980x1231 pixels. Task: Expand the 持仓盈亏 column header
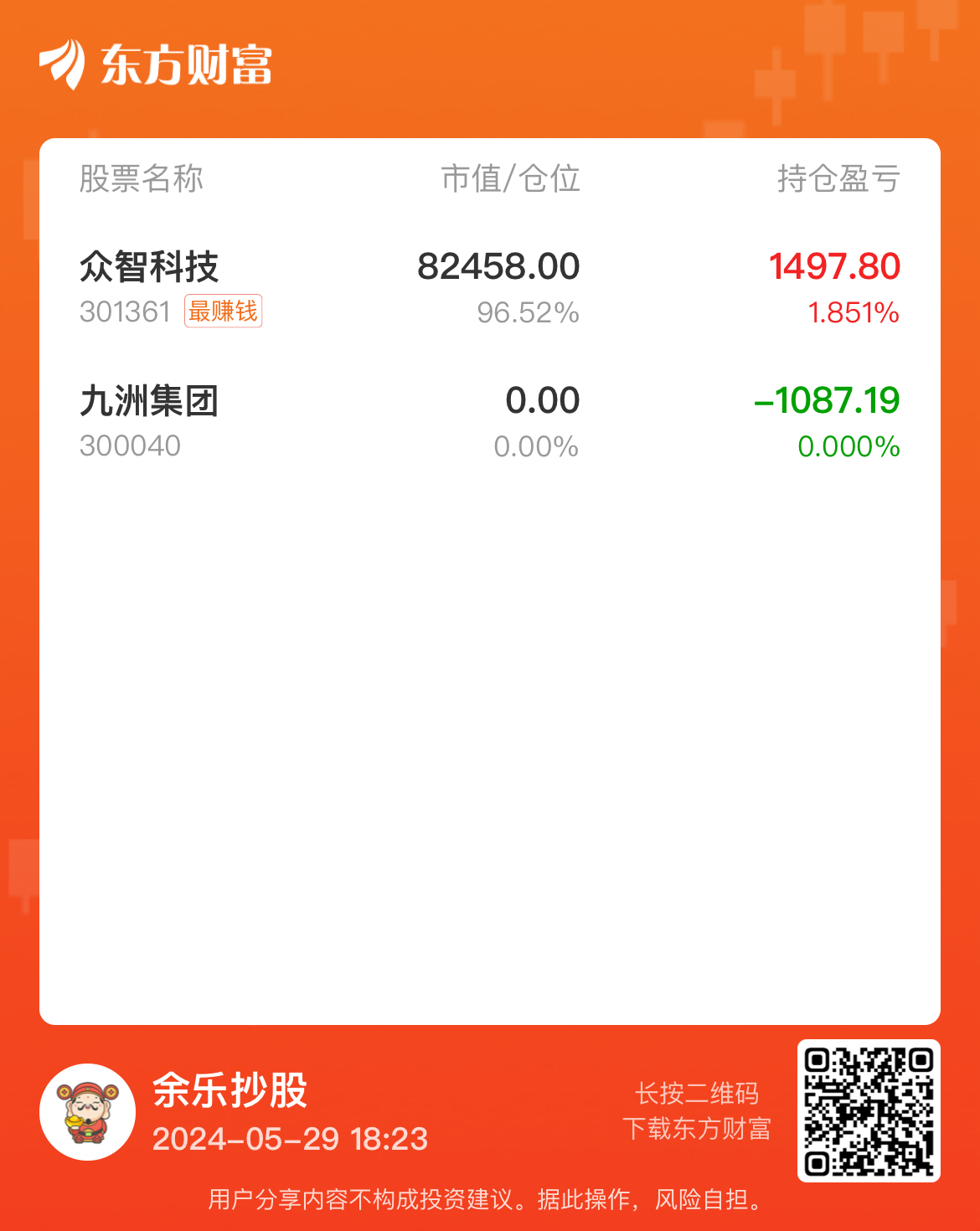[x=838, y=178]
